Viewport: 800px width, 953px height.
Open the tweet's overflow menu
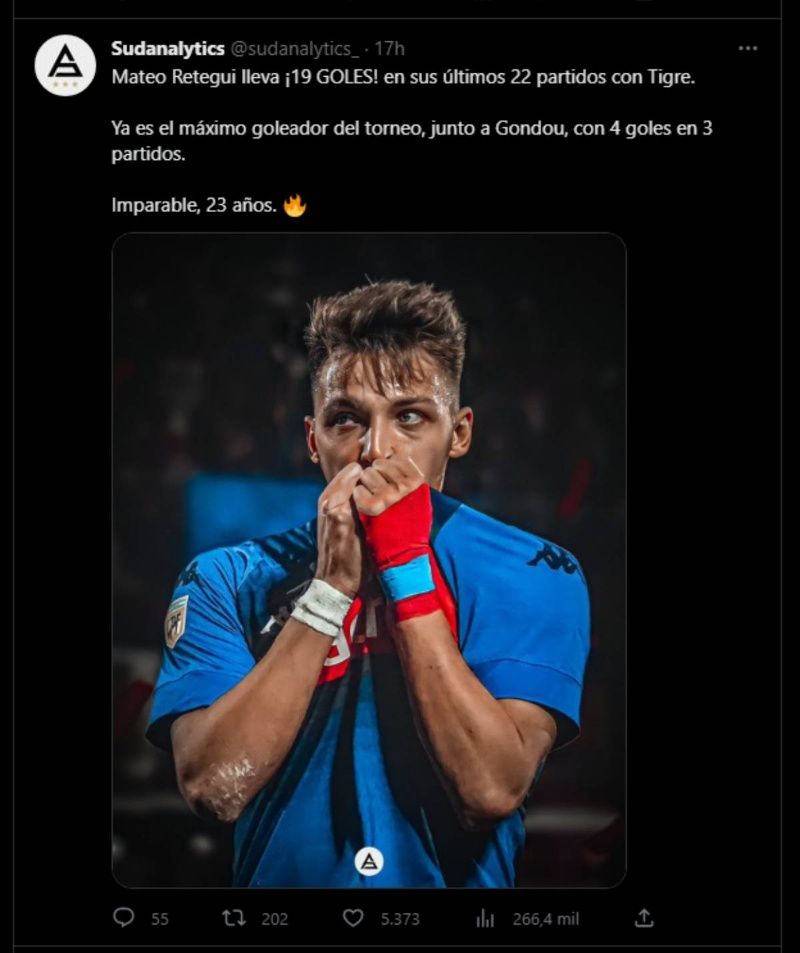click(x=747, y=48)
